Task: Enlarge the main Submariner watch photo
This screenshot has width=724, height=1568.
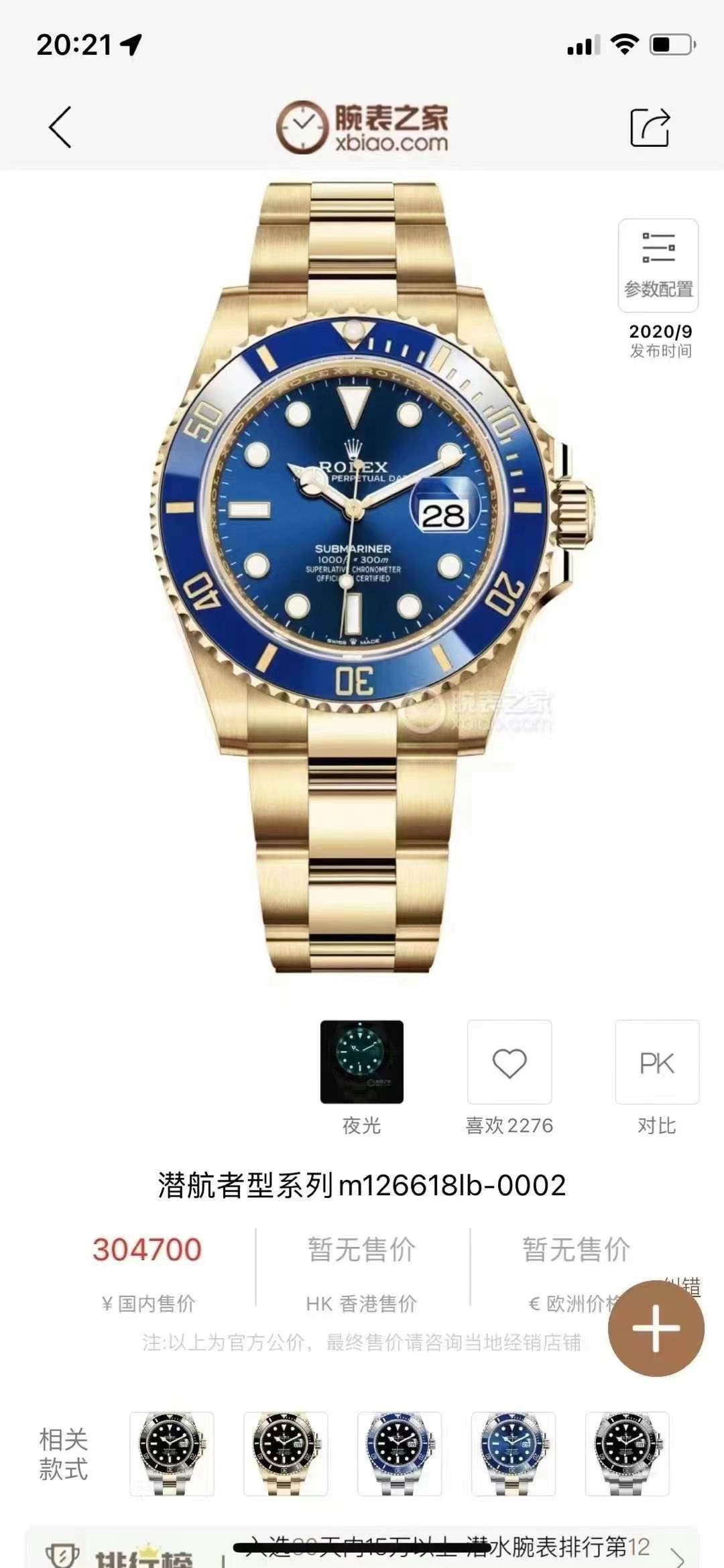Action: 362,577
